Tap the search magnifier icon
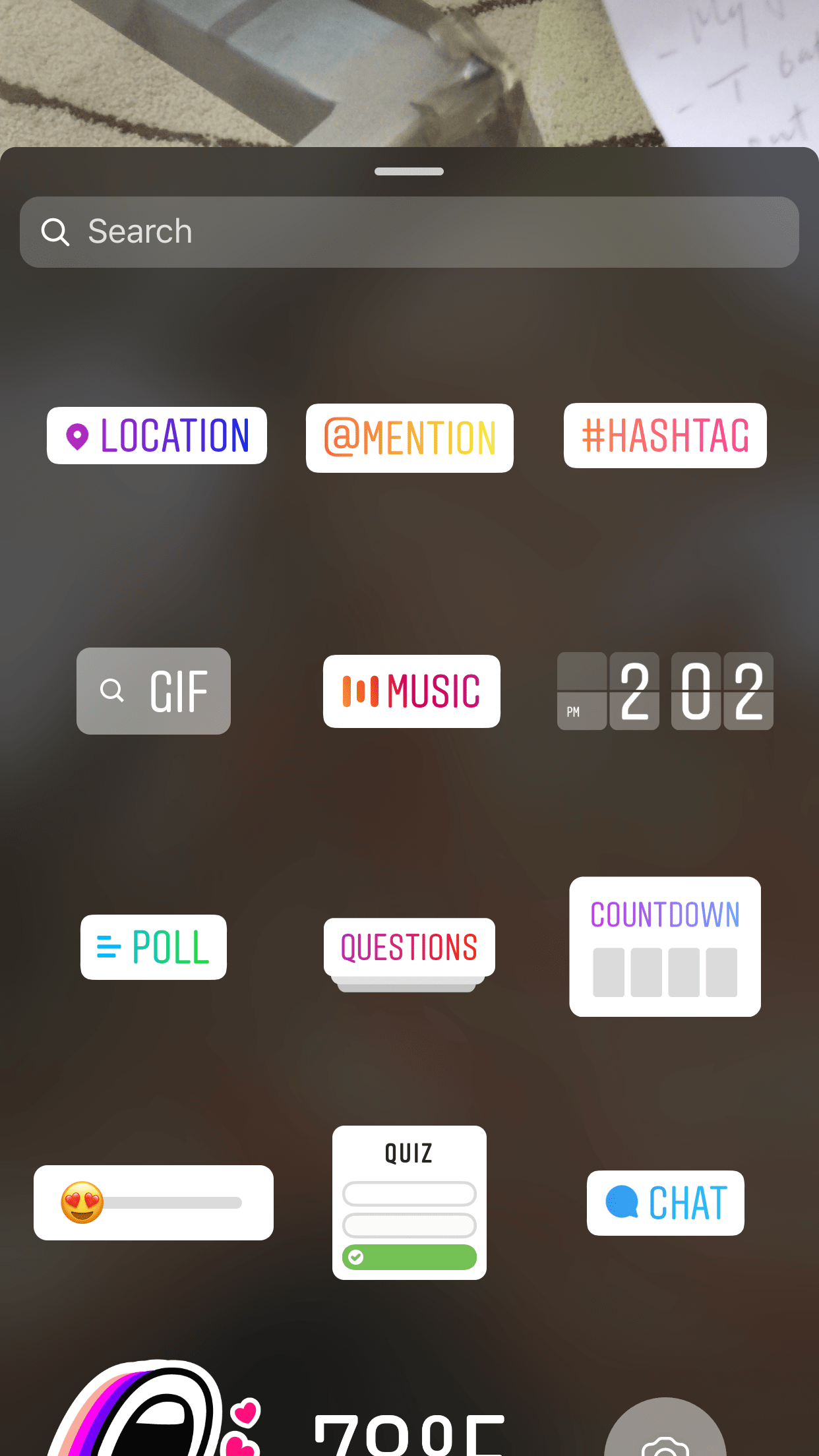This screenshot has width=819, height=1456. click(x=55, y=231)
